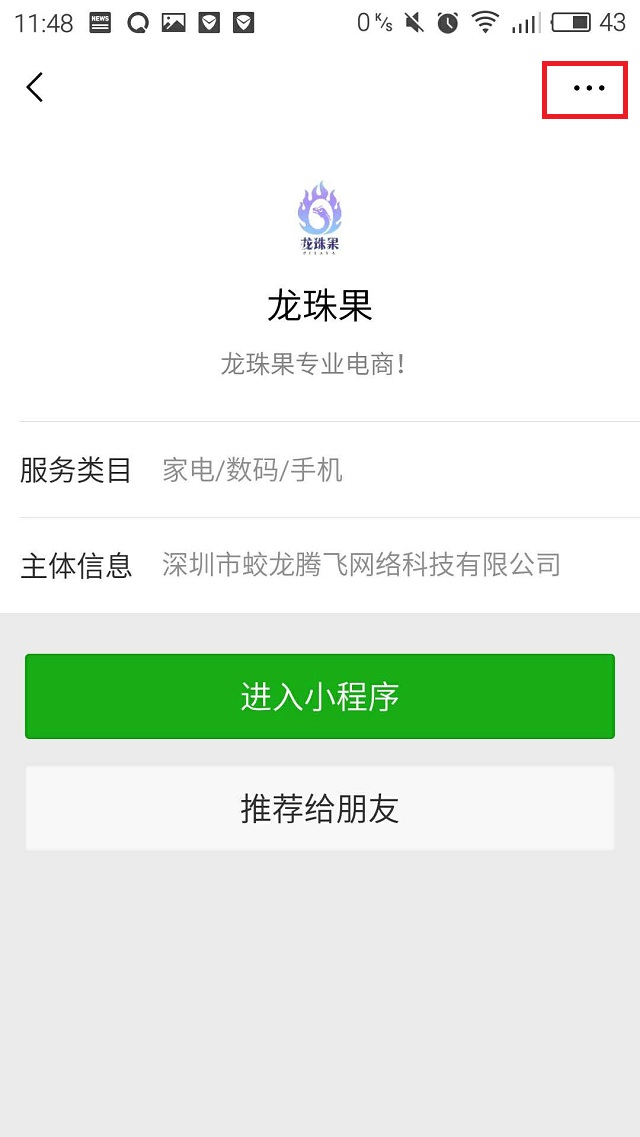Tap 推荐给朋友 to recommend to friends
The image size is (640, 1137).
pyautogui.click(x=320, y=808)
